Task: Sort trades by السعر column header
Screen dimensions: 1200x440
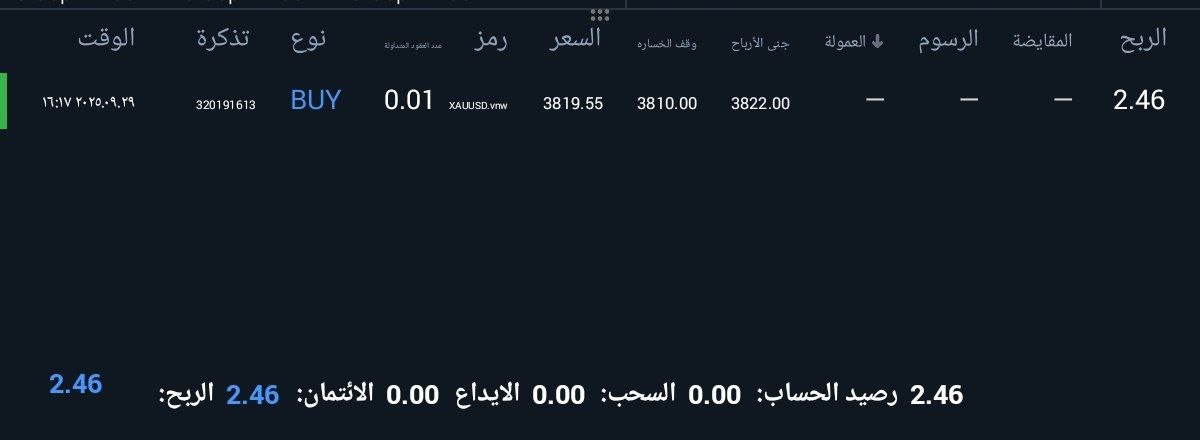Action: 575,40
